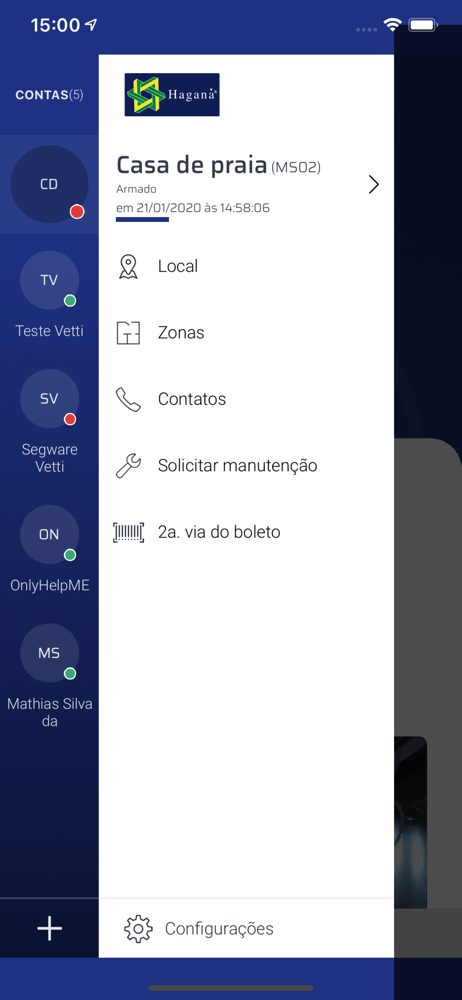Image resolution: width=462 pixels, height=1000 pixels.
Task: Open 2a. via do boleto
Action: point(246,531)
